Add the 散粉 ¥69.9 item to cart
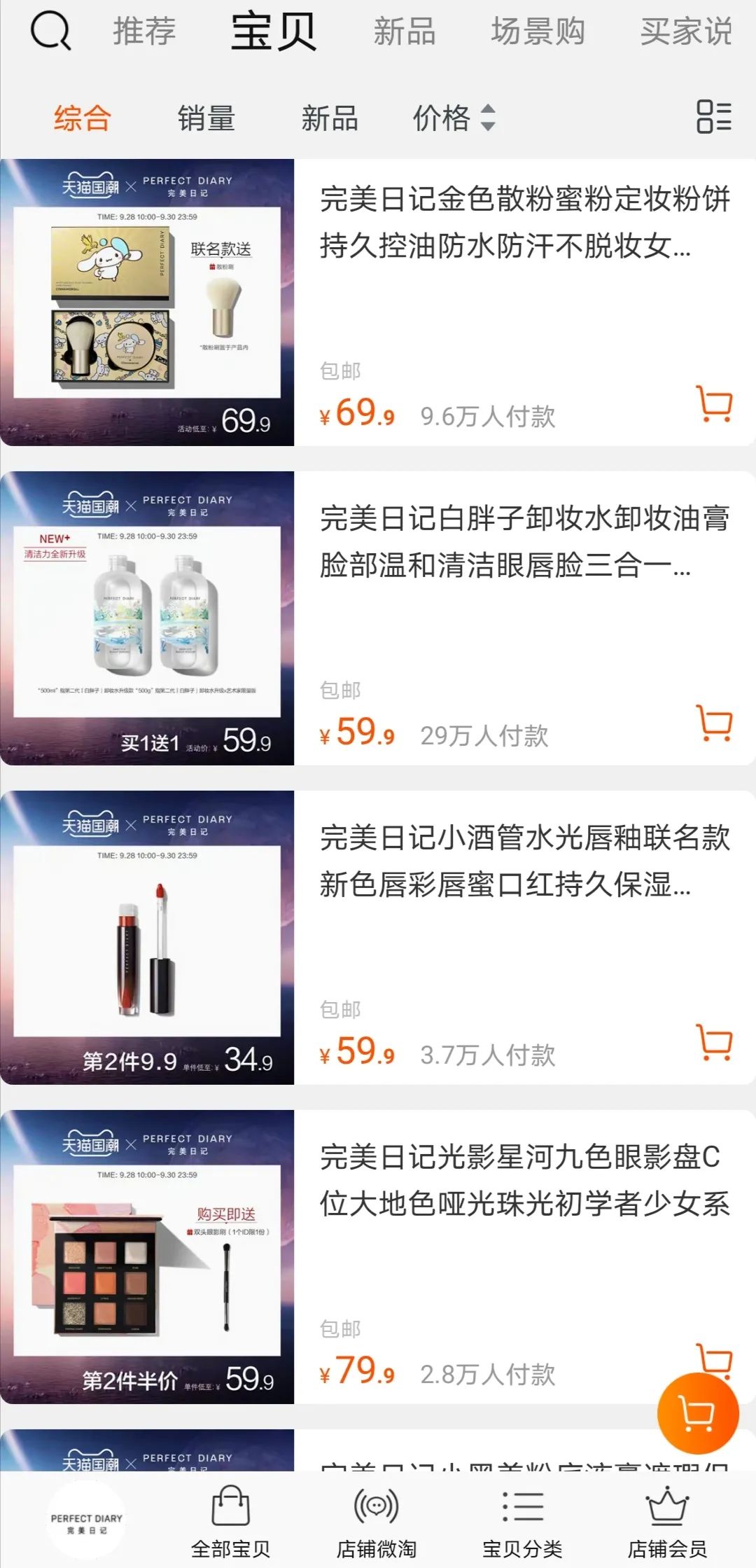The image size is (756, 1568). (714, 404)
